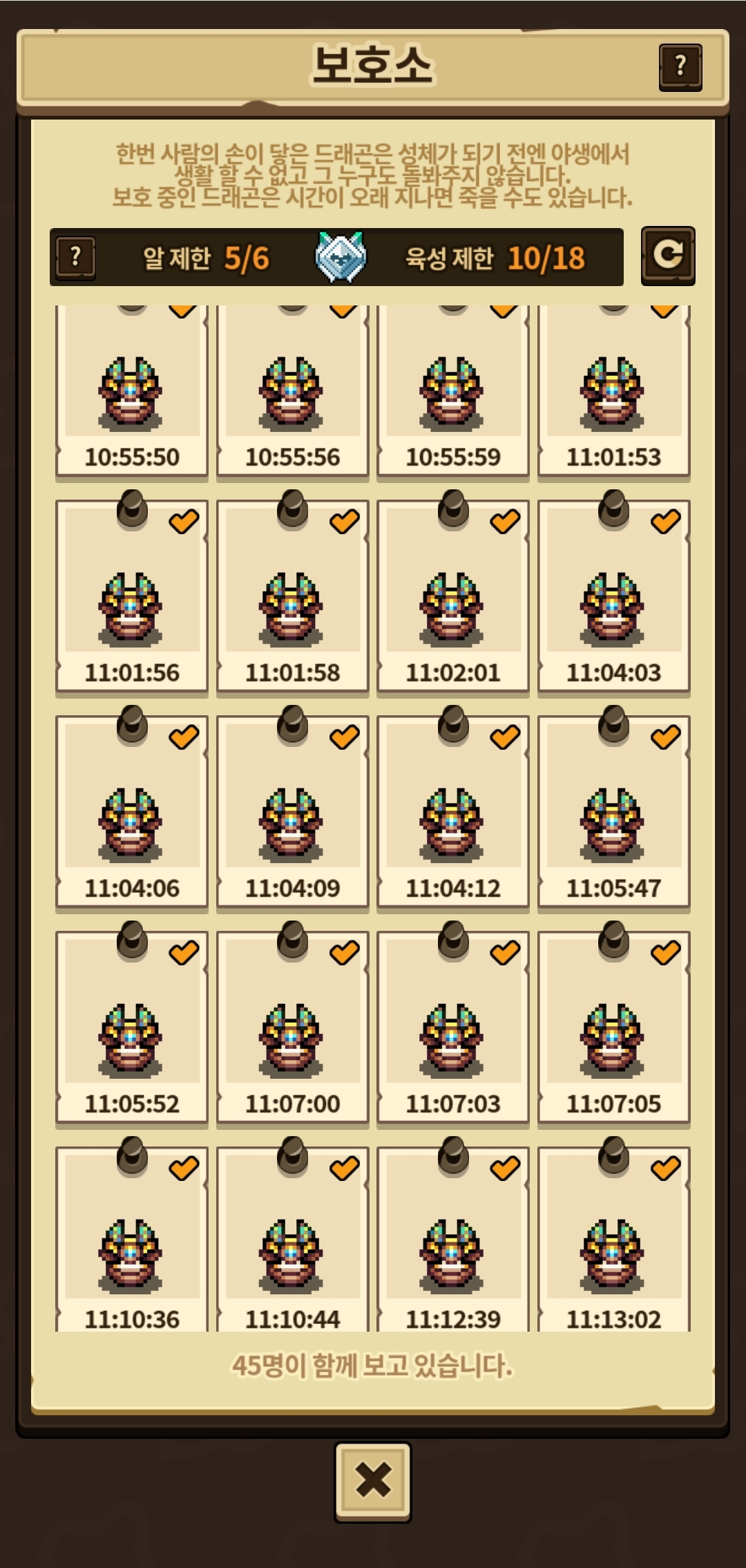Pick the dragon card timed 11:05:52
The width and height of the screenshot is (746, 1568).
[132, 1027]
